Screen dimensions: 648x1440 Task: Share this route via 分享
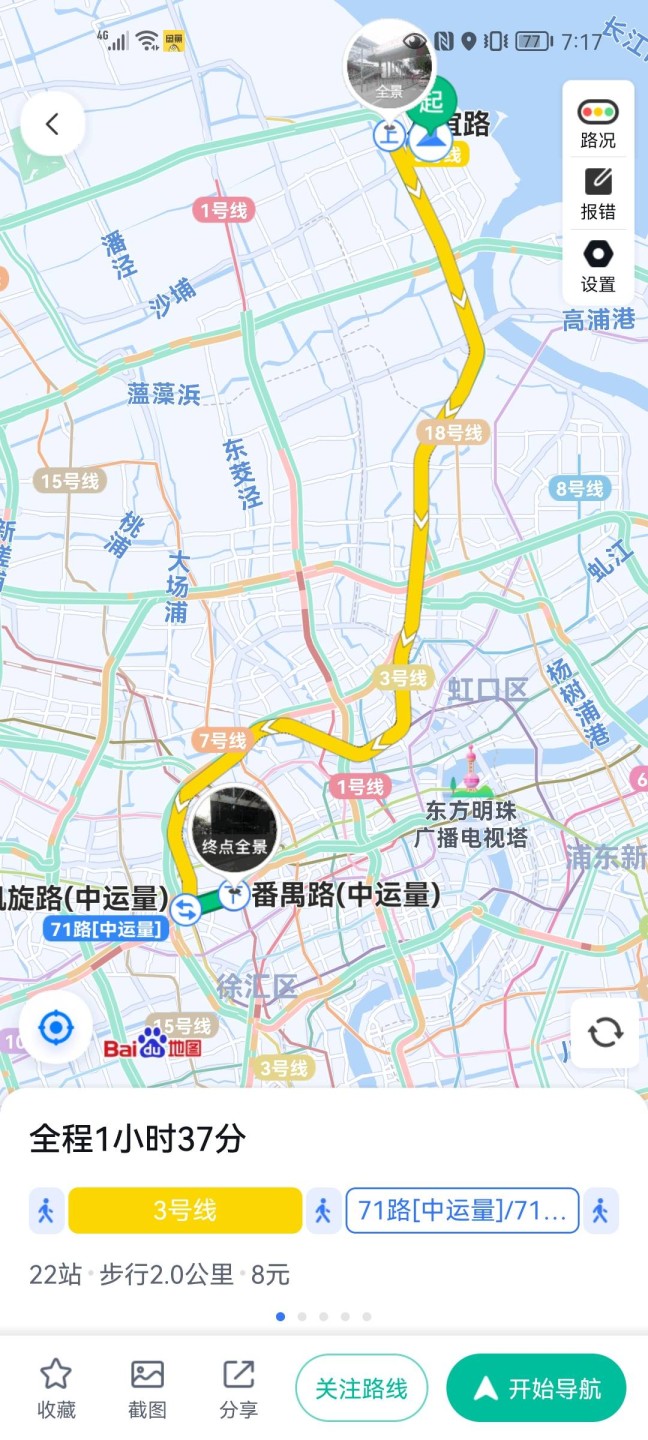tap(238, 1388)
